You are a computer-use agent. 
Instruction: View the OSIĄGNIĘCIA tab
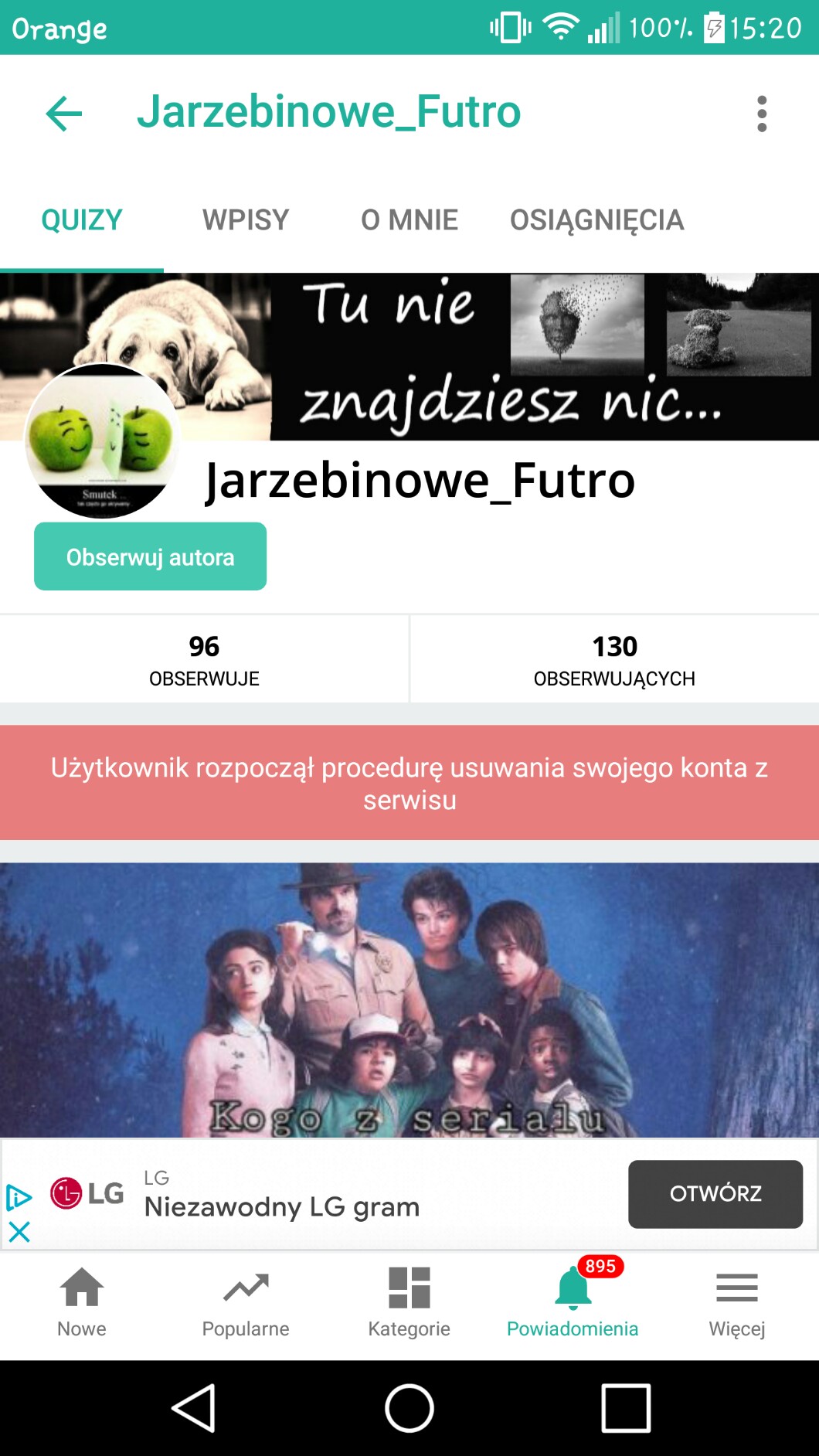tap(596, 220)
